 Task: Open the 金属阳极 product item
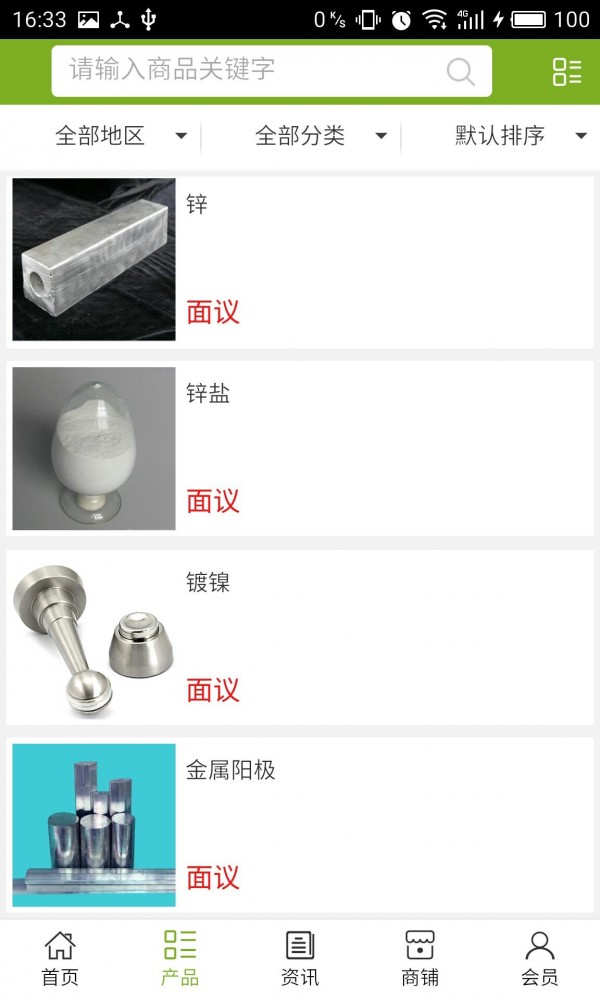pyautogui.click(x=300, y=825)
